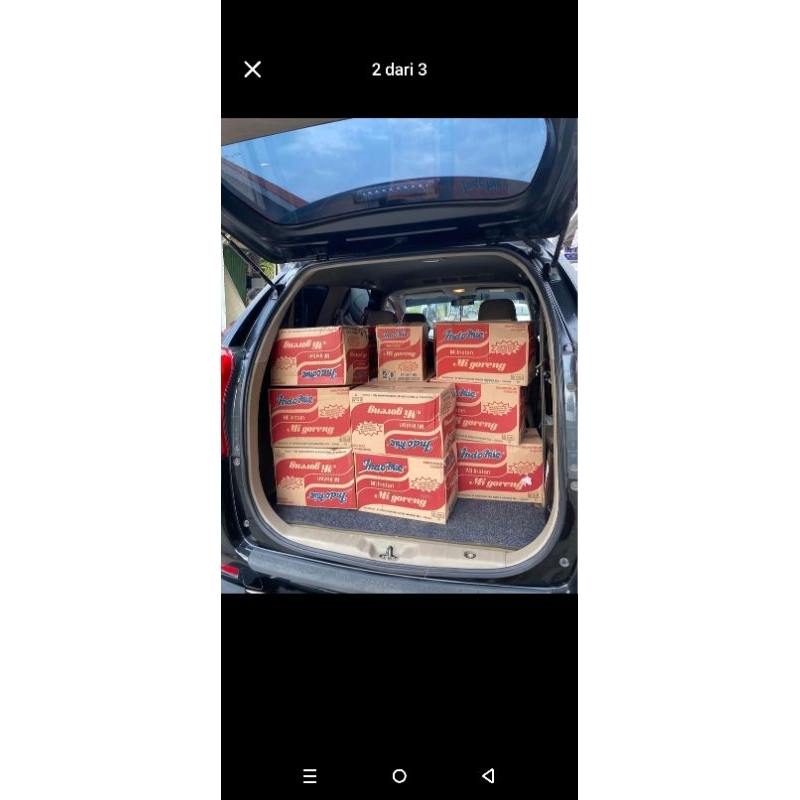This screenshot has height=800, width=800.
Task: Close the image viewer
Action: 253,69
